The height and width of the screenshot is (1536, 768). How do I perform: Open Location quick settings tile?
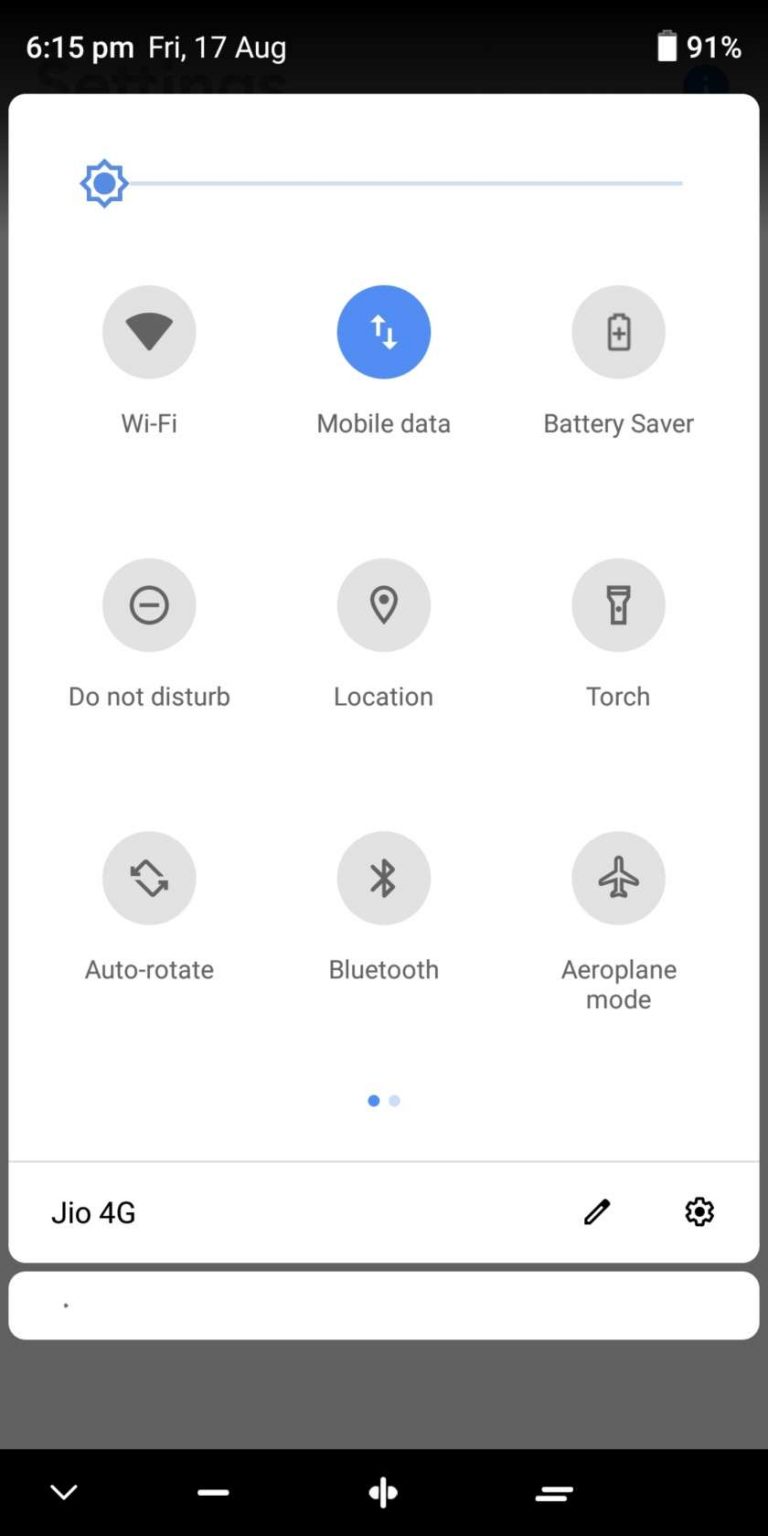pyautogui.click(x=383, y=604)
